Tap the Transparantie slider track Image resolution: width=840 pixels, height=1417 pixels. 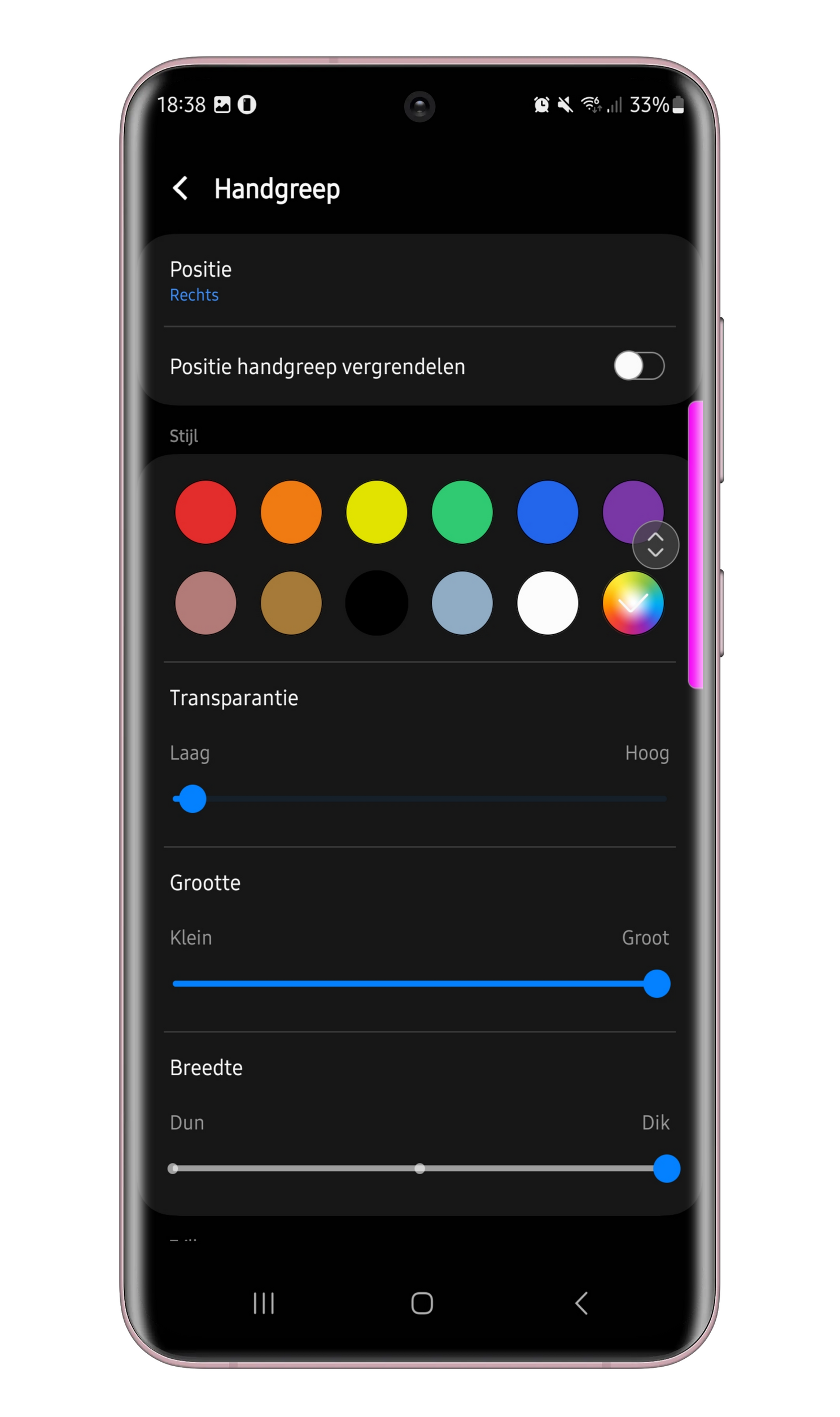(x=419, y=799)
